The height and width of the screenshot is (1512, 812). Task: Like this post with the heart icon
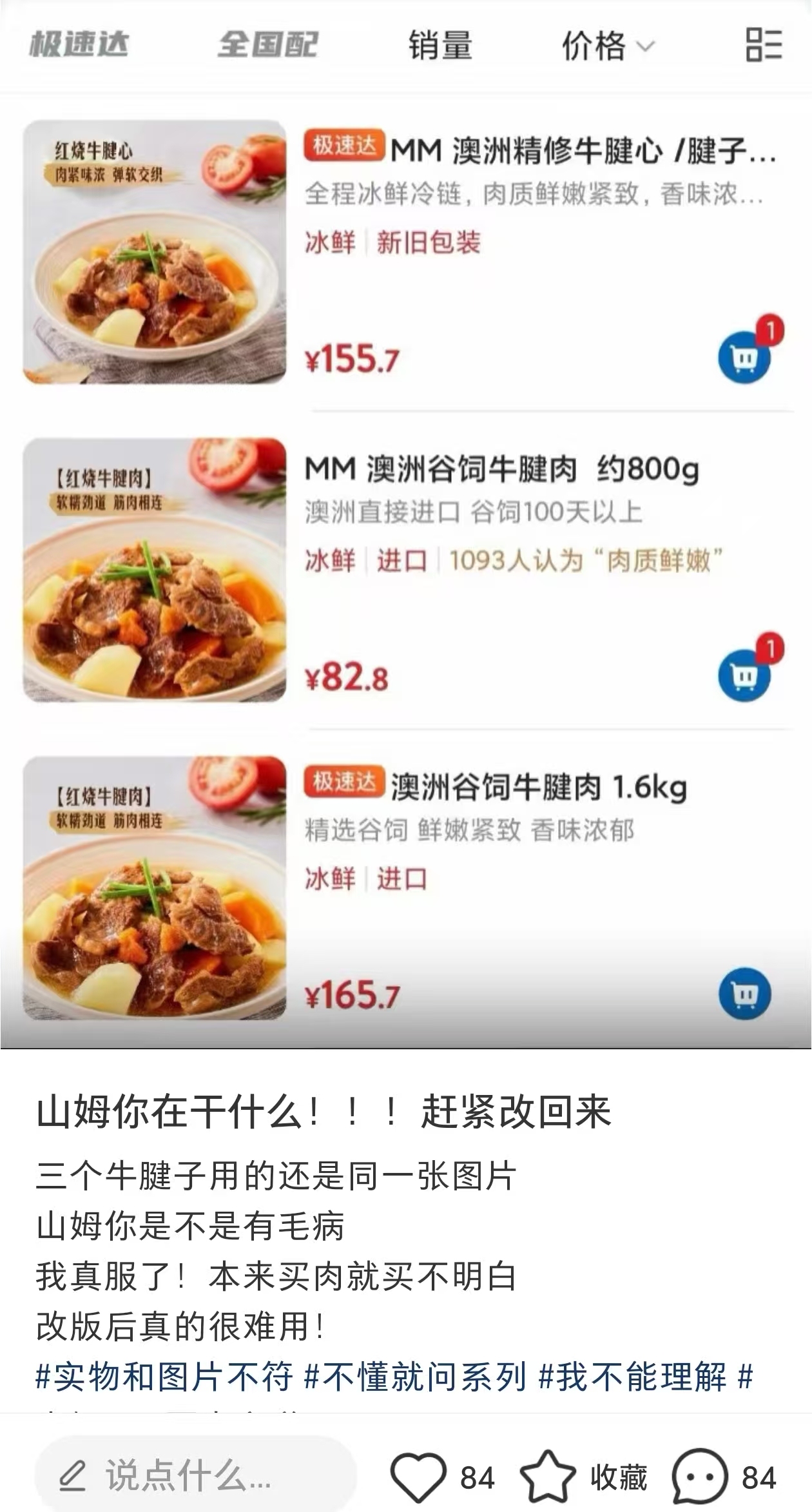[418, 1476]
